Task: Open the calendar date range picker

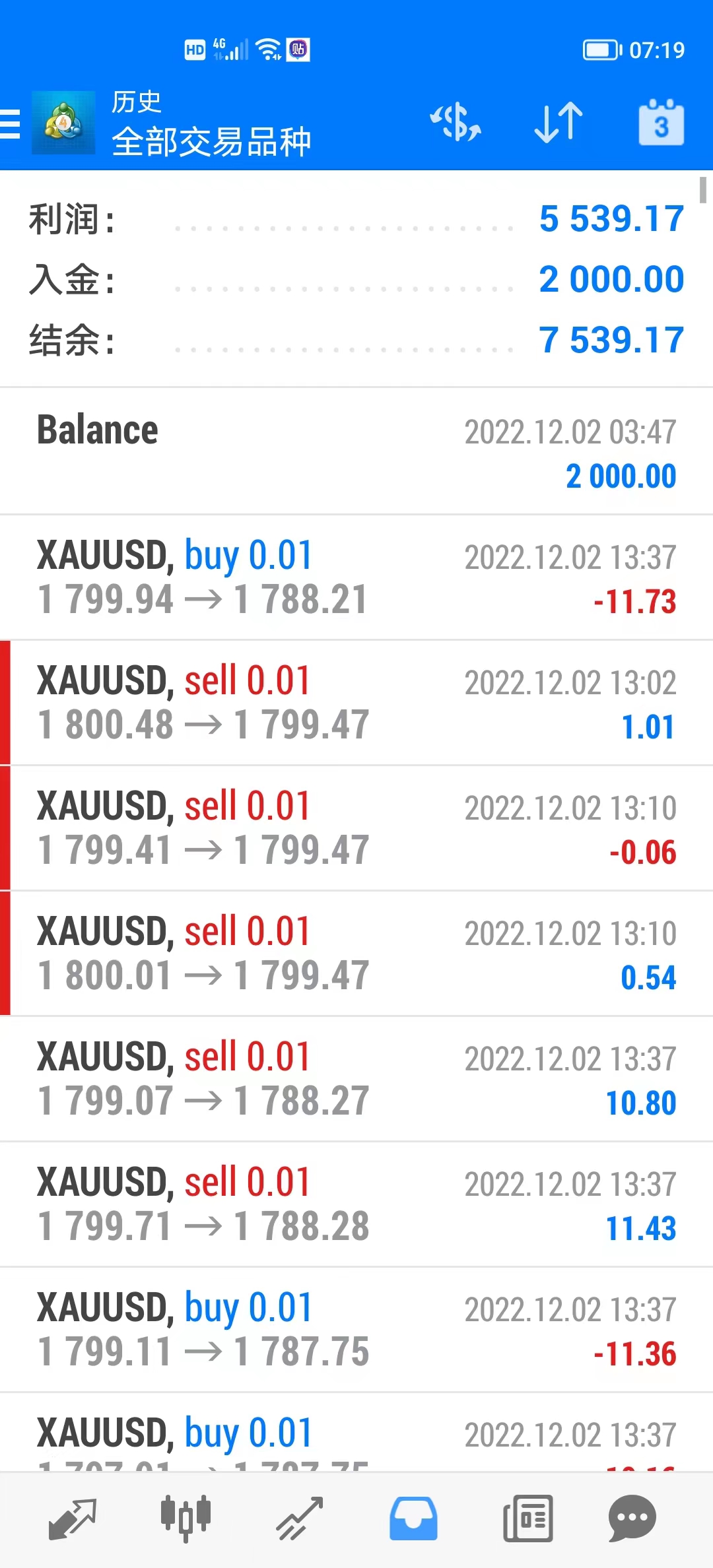Action: pos(661,123)
